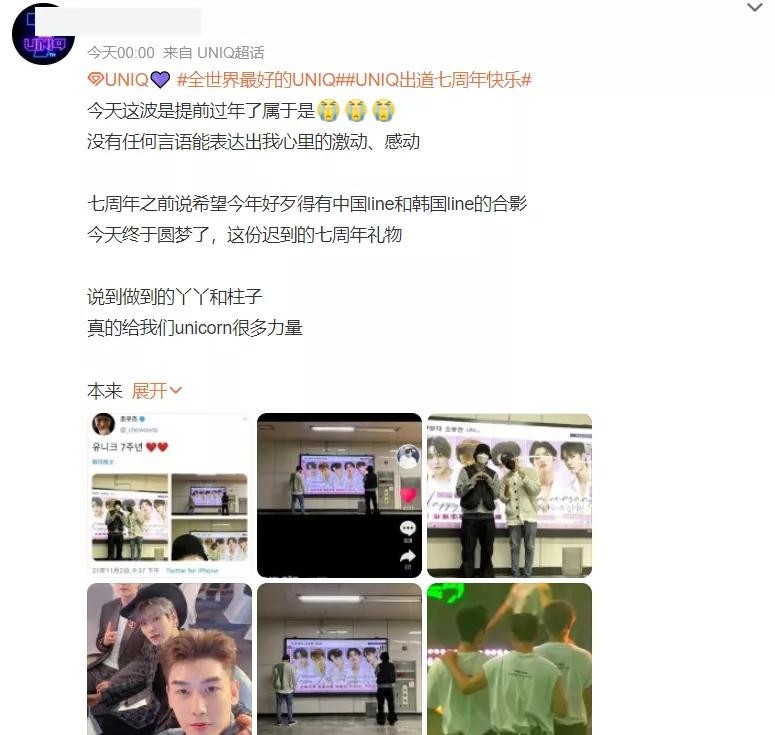Open the UNIQ超话 source link

coord(230,52)
